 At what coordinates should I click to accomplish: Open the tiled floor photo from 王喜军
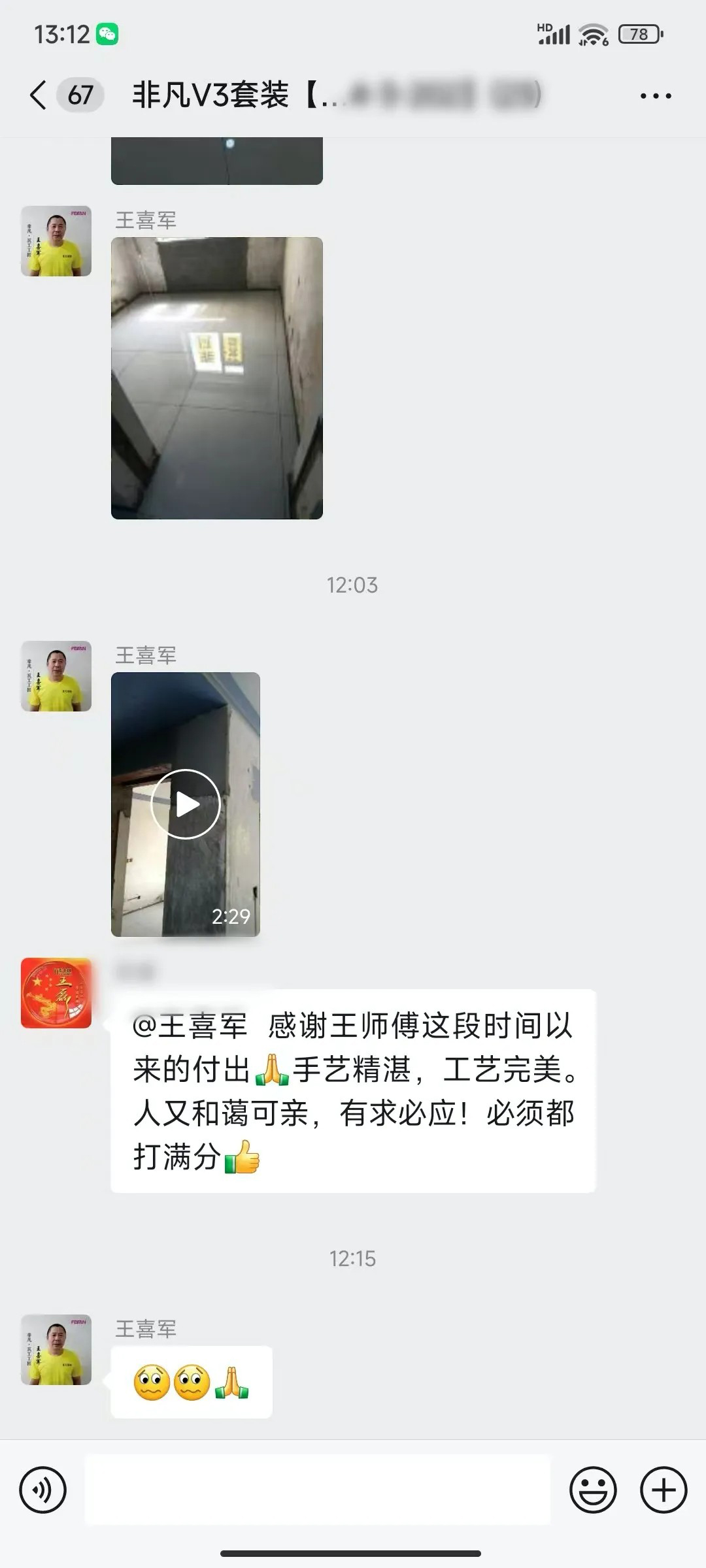coord(217,378)
